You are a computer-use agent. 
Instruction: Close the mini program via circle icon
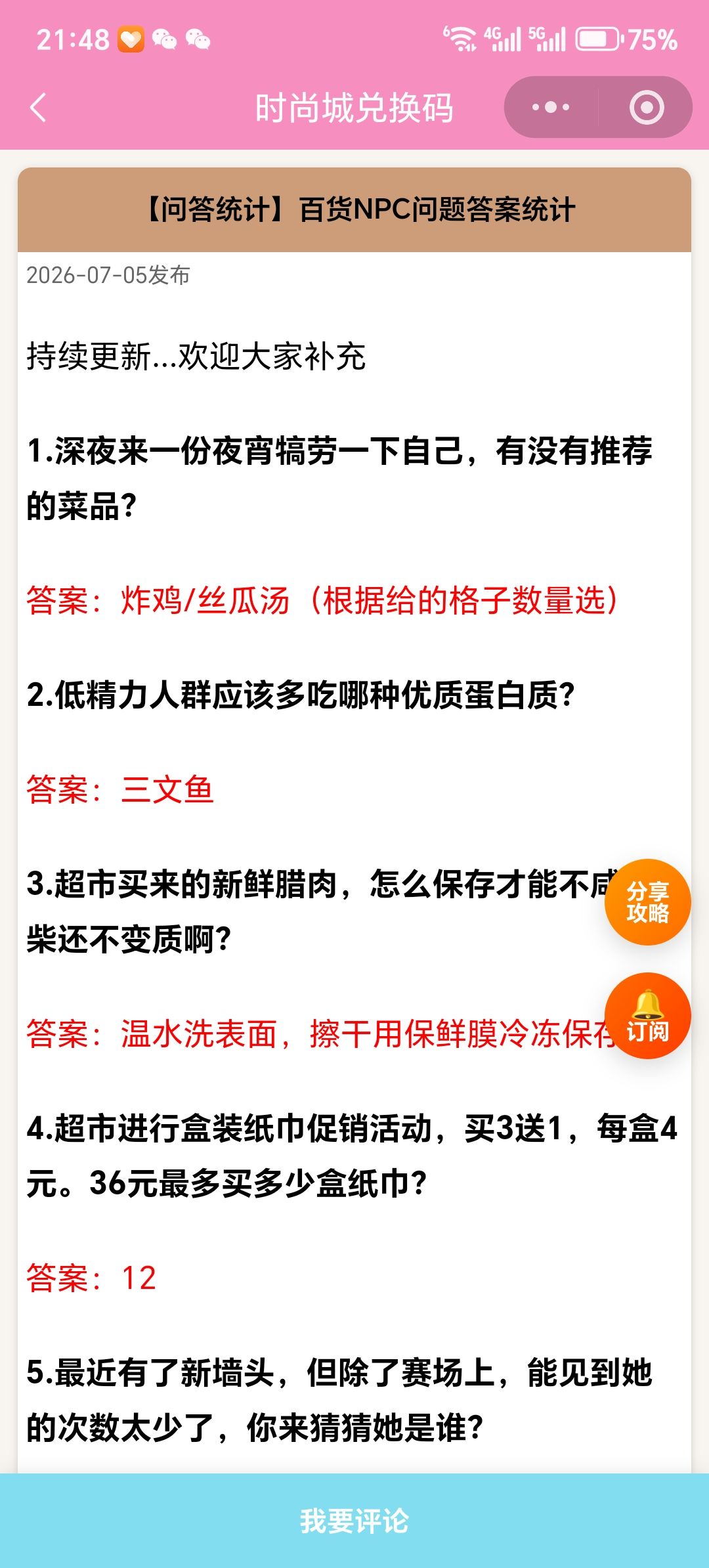[647, 107]
